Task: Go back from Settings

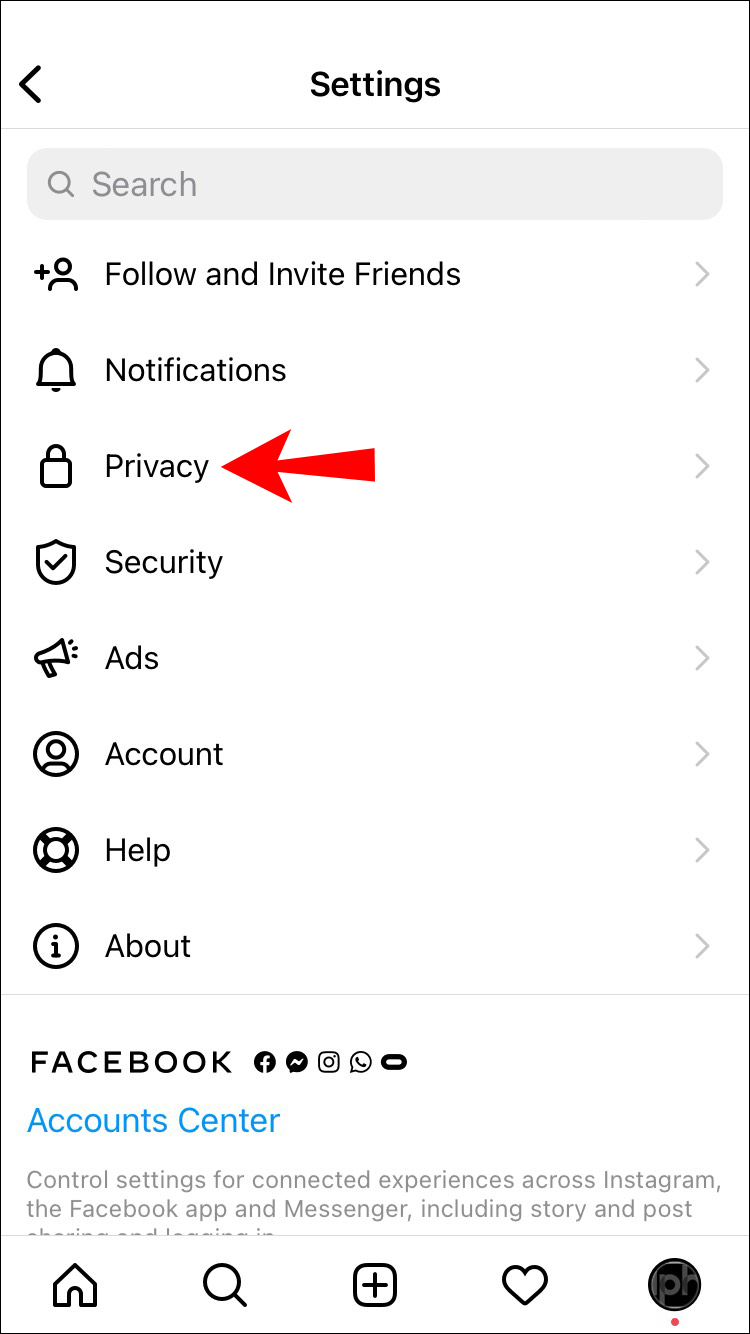Action: [32, 84]
